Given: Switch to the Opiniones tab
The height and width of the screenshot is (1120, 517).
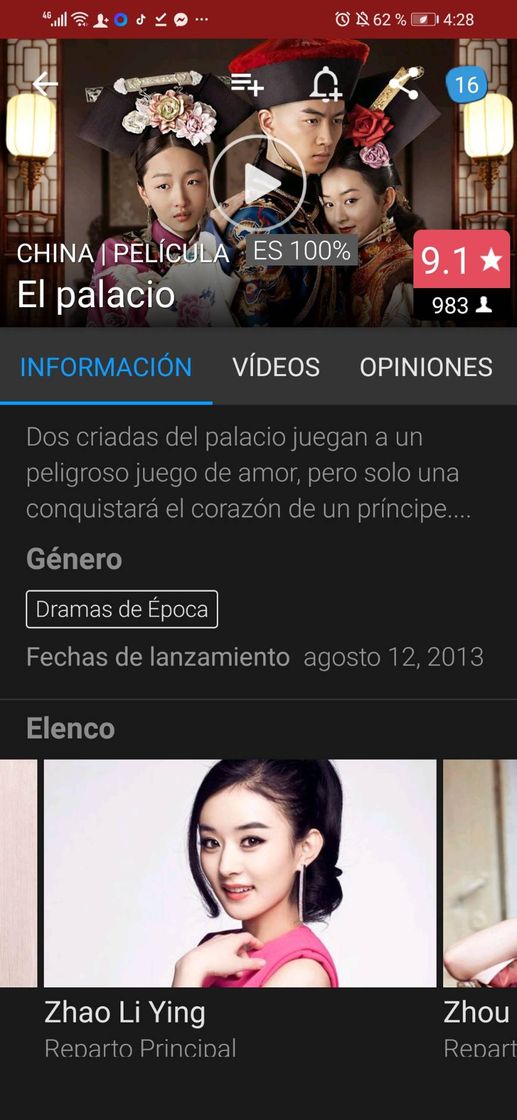Looking at the screenshot, I should point(426,367).
